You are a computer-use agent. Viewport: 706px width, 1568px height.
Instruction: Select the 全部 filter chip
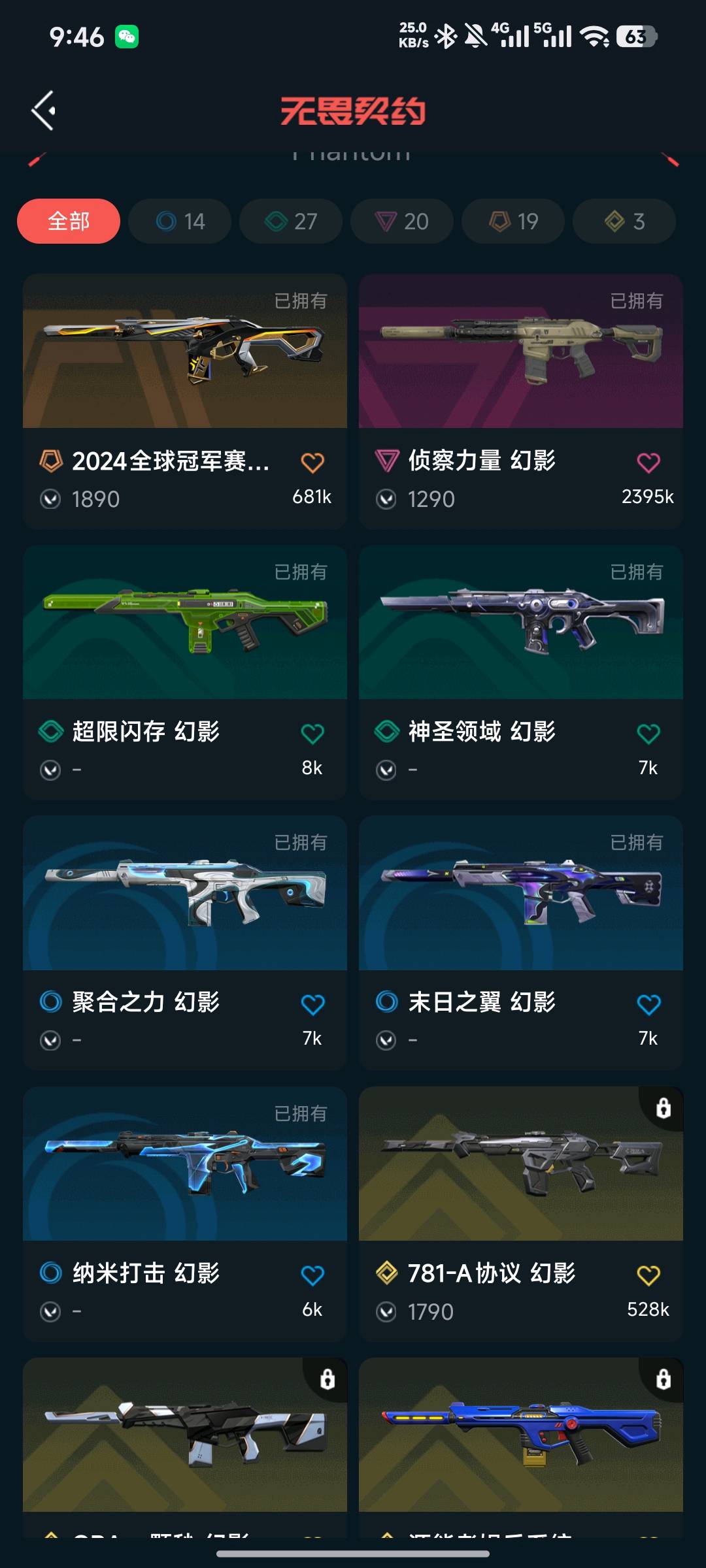(69, 221)
